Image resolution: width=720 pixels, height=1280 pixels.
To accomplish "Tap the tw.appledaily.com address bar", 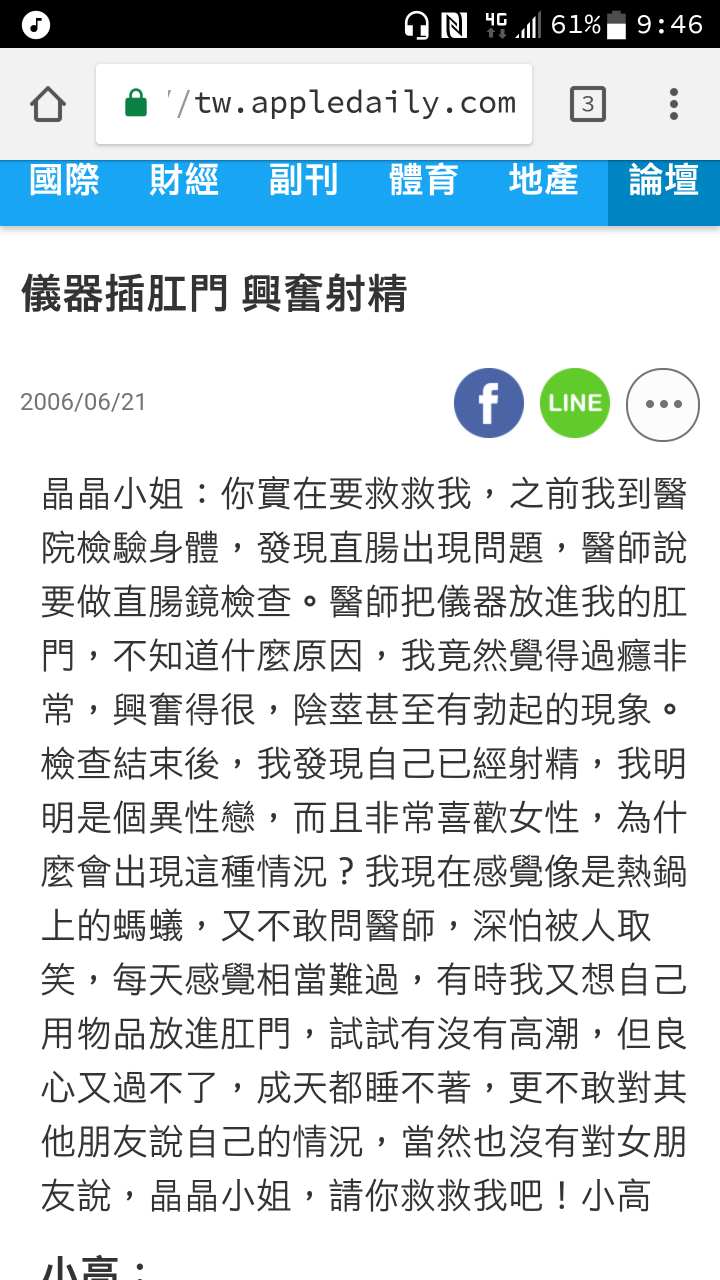I will (314, 104).
